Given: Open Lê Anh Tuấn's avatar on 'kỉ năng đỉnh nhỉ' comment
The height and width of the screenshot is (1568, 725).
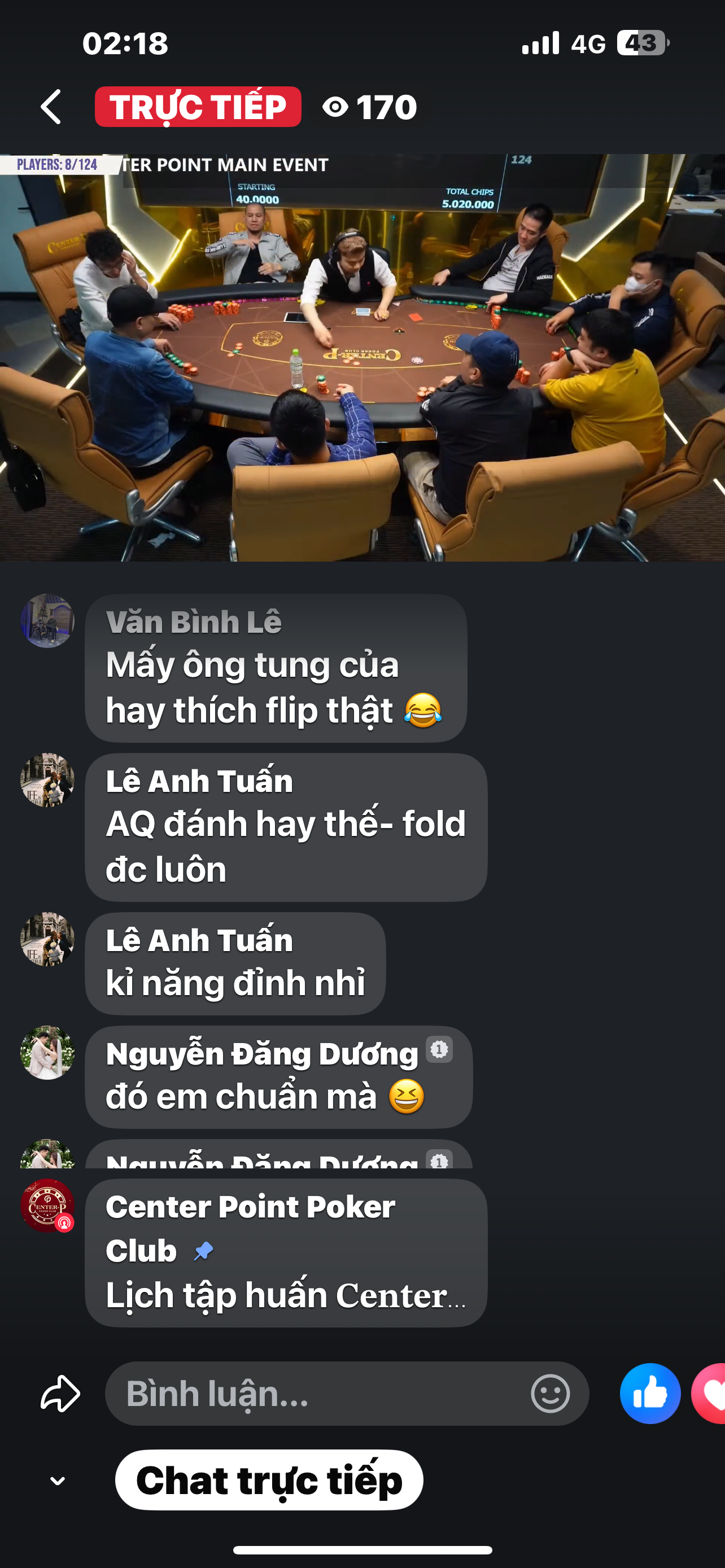Looking at the screenshot, I should tap(47, 939).
